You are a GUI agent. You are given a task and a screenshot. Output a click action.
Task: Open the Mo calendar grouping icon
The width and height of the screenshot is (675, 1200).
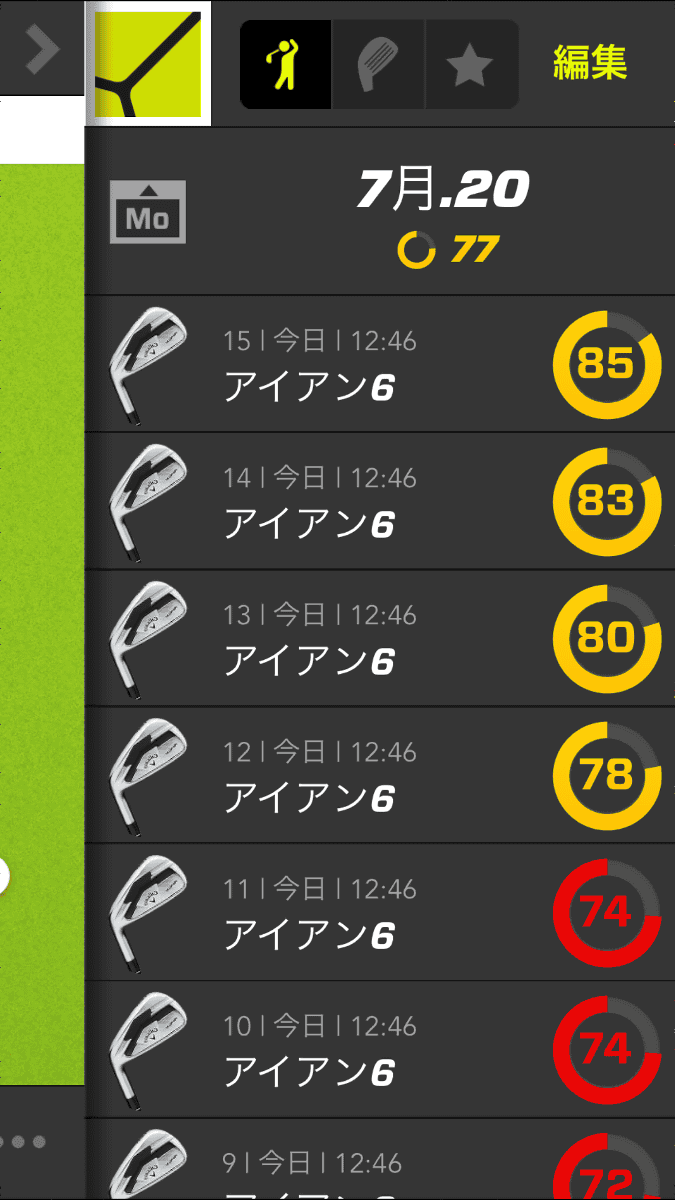148,213
